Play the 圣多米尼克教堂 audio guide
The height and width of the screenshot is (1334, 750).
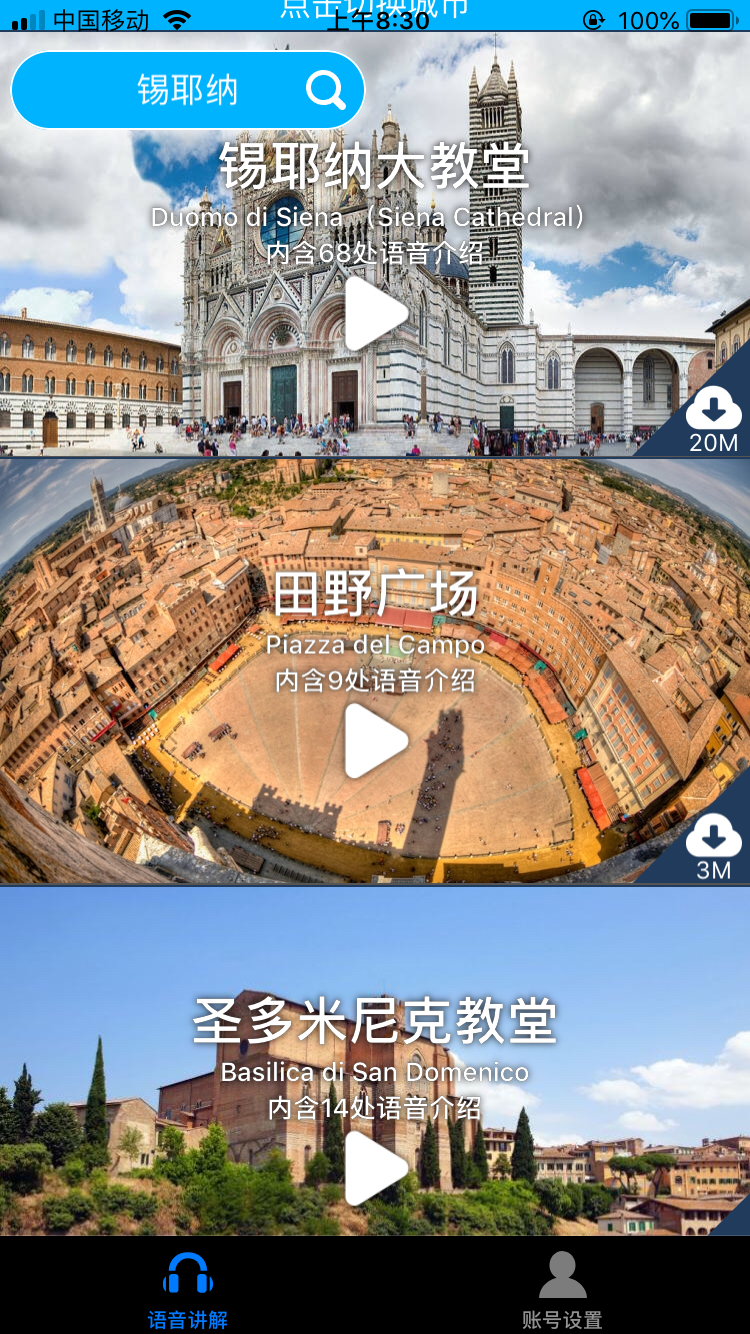[376, 1168]
